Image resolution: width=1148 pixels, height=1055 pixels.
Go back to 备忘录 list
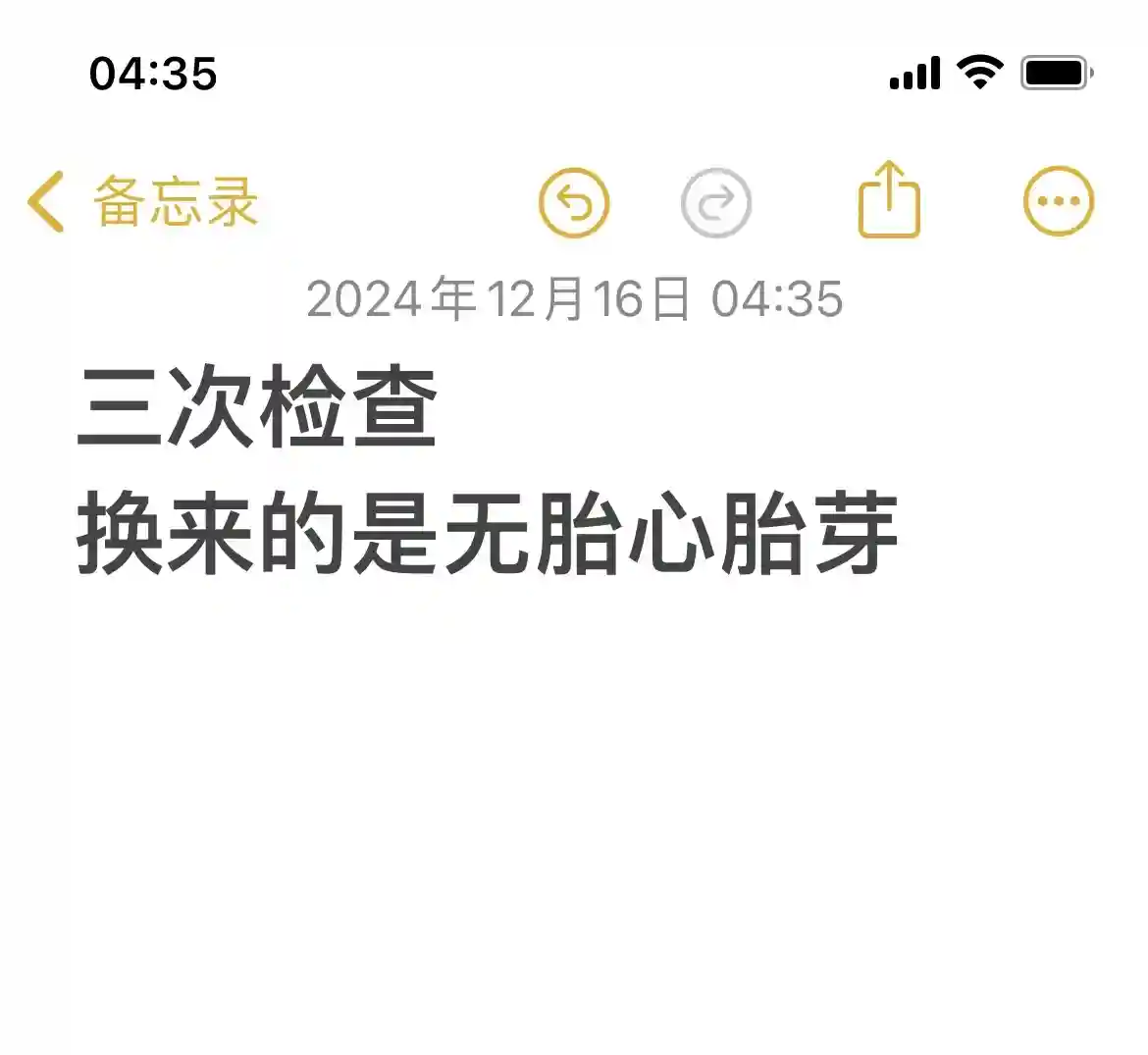[x=142, y=202]
